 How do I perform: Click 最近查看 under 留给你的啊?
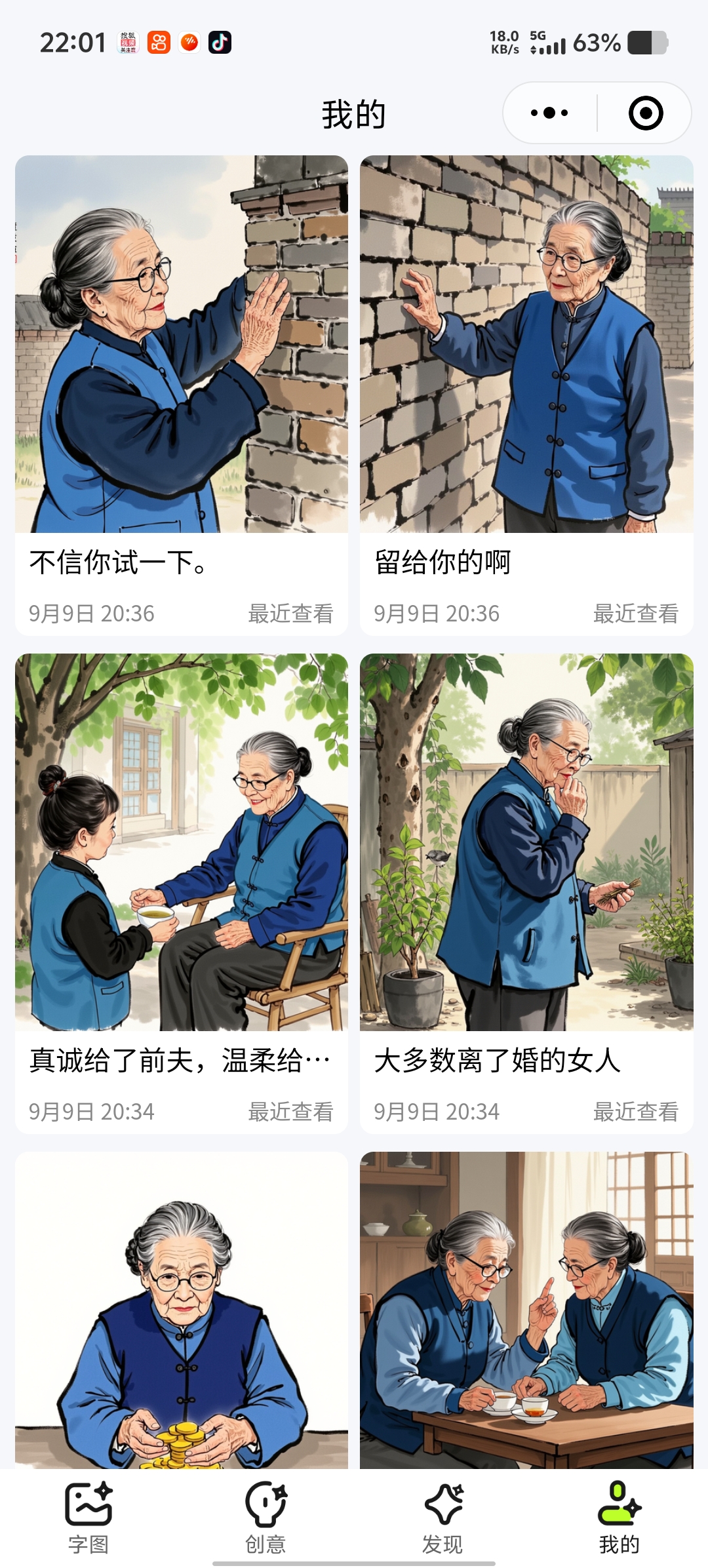point(635,614)
